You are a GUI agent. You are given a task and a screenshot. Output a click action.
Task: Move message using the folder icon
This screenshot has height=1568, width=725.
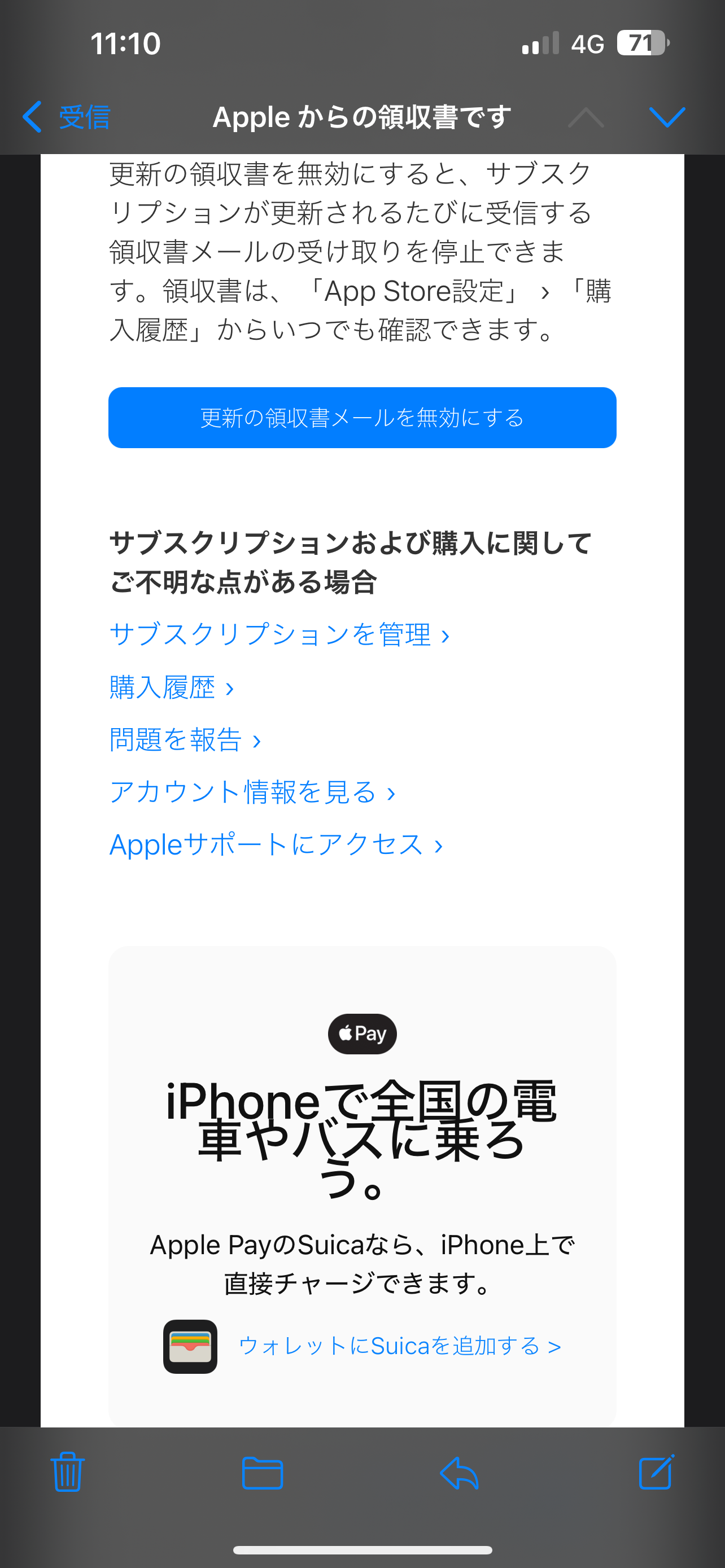click(263, 1473)
